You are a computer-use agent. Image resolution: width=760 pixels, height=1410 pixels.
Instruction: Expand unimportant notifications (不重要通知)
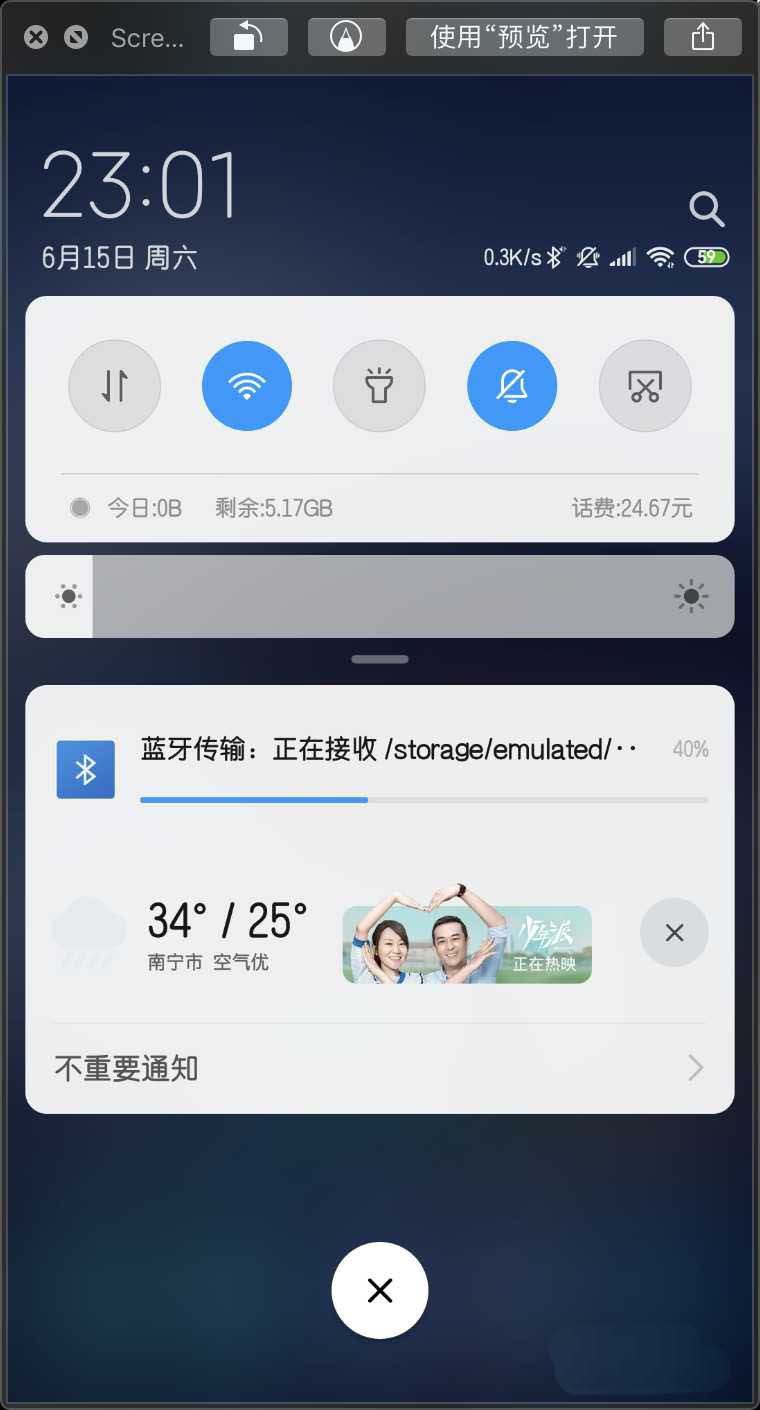[380, 1068]
